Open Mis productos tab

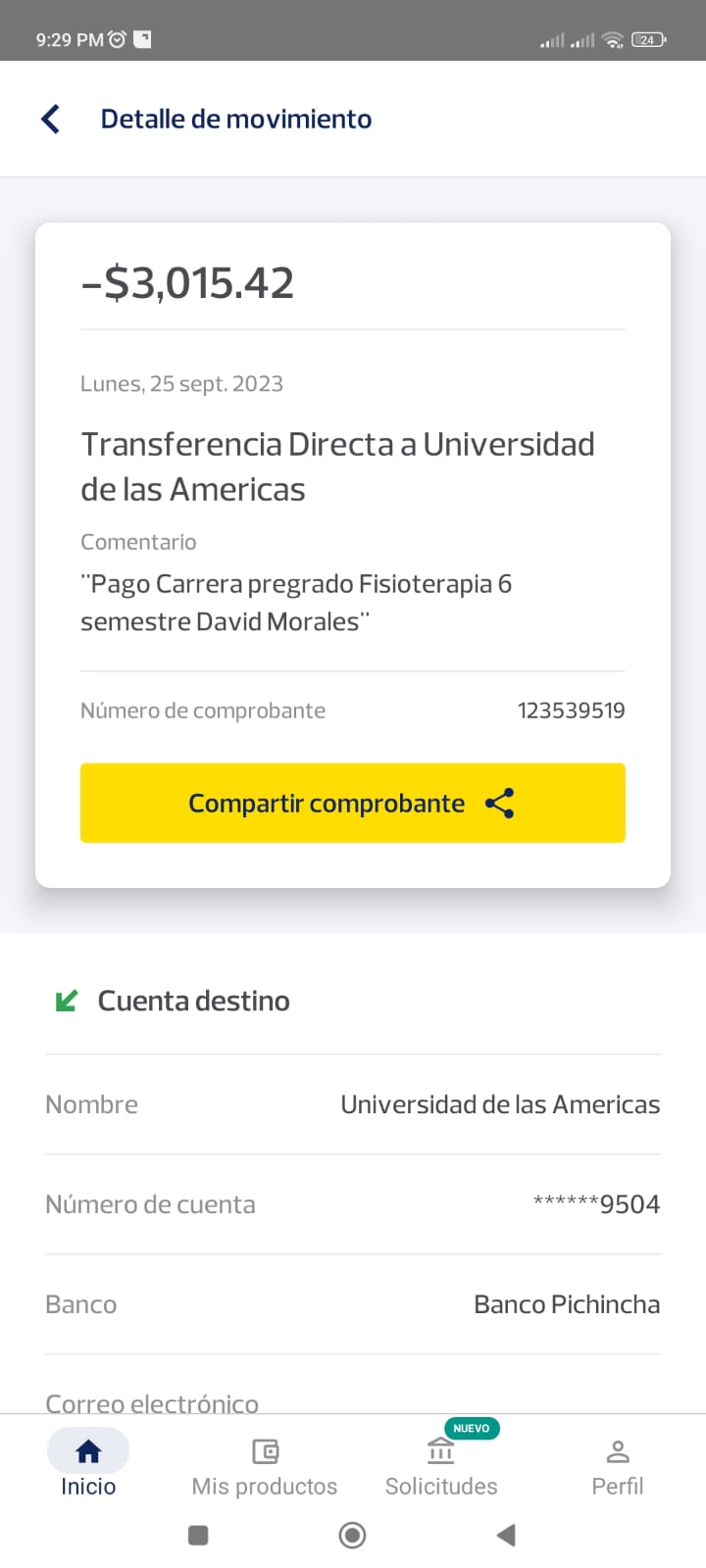tap(265, 1464)
